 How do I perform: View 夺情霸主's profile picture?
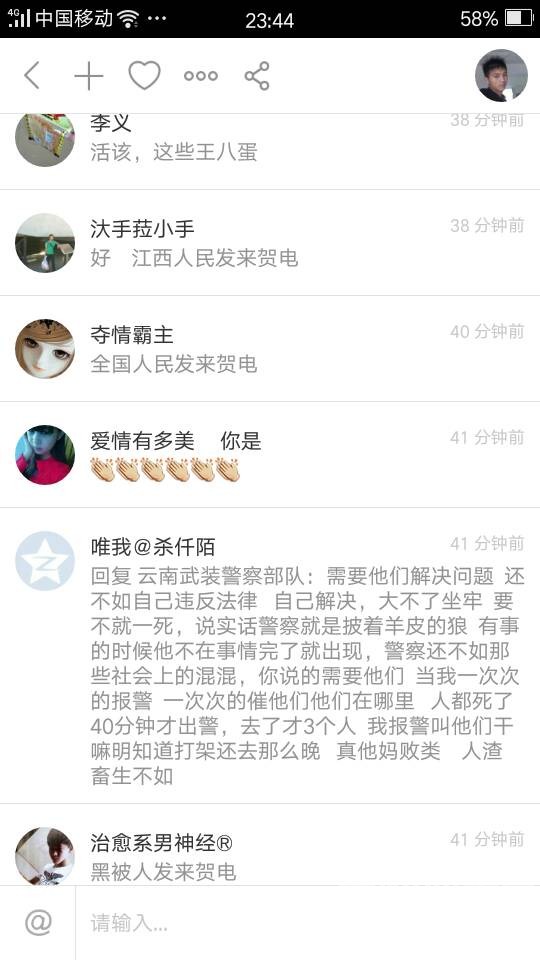pyautogui.click(x=45, y=348)
